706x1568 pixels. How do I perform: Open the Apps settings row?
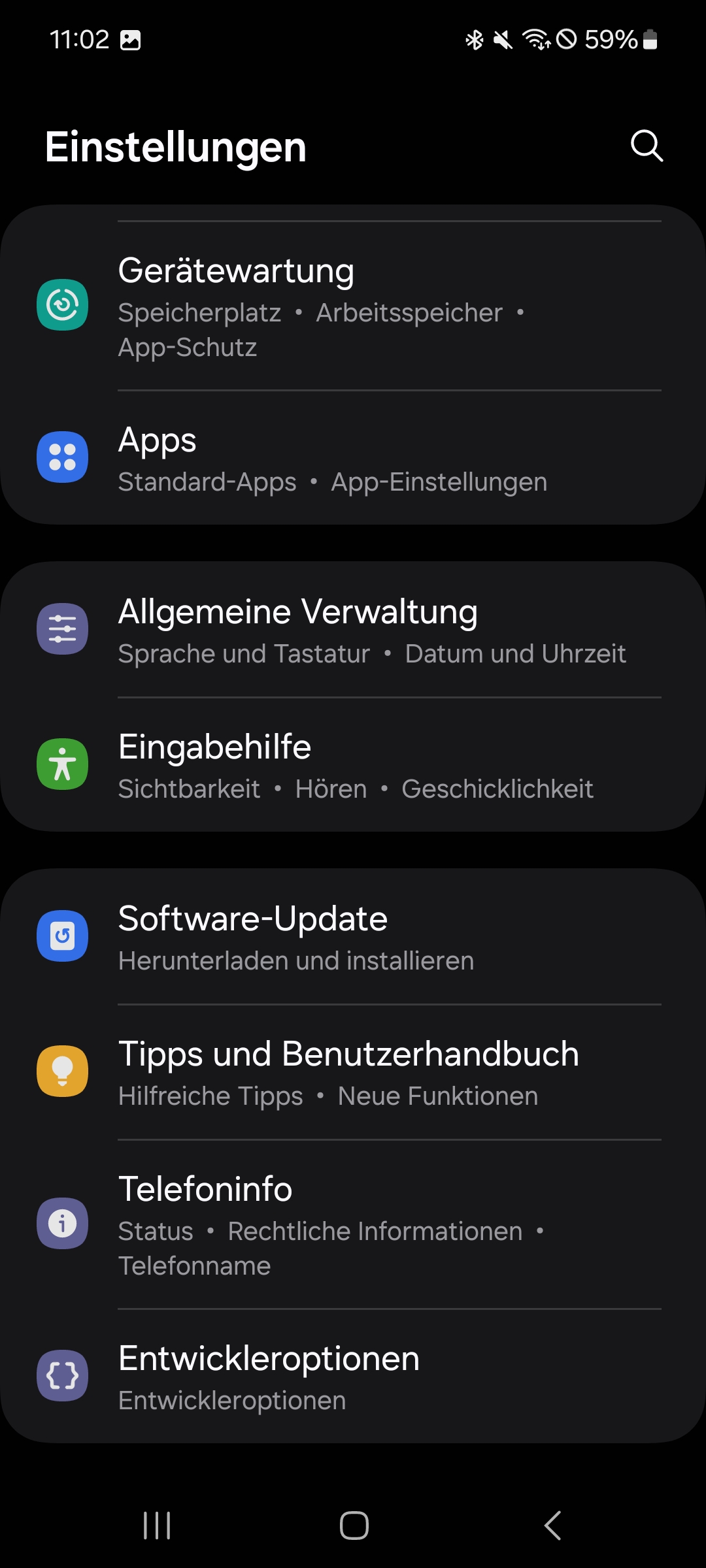point(353,458)
